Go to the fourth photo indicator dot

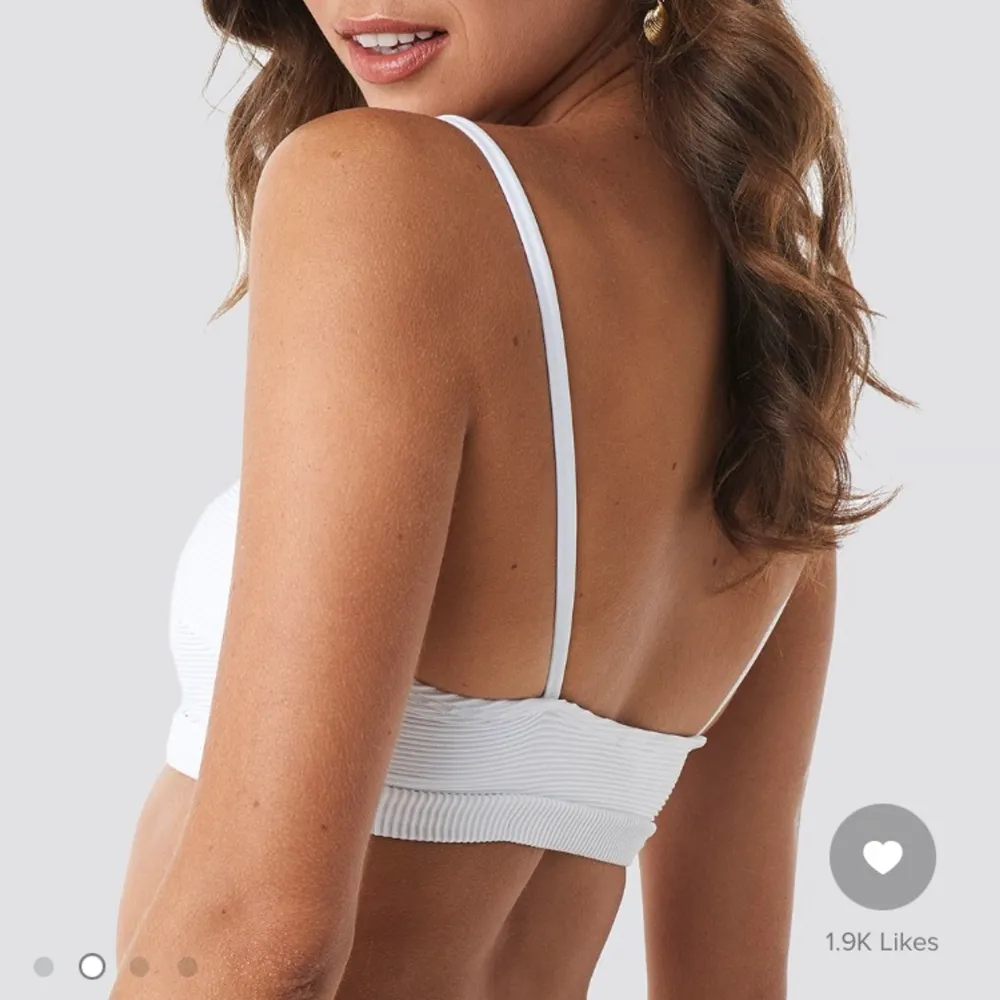188,967
